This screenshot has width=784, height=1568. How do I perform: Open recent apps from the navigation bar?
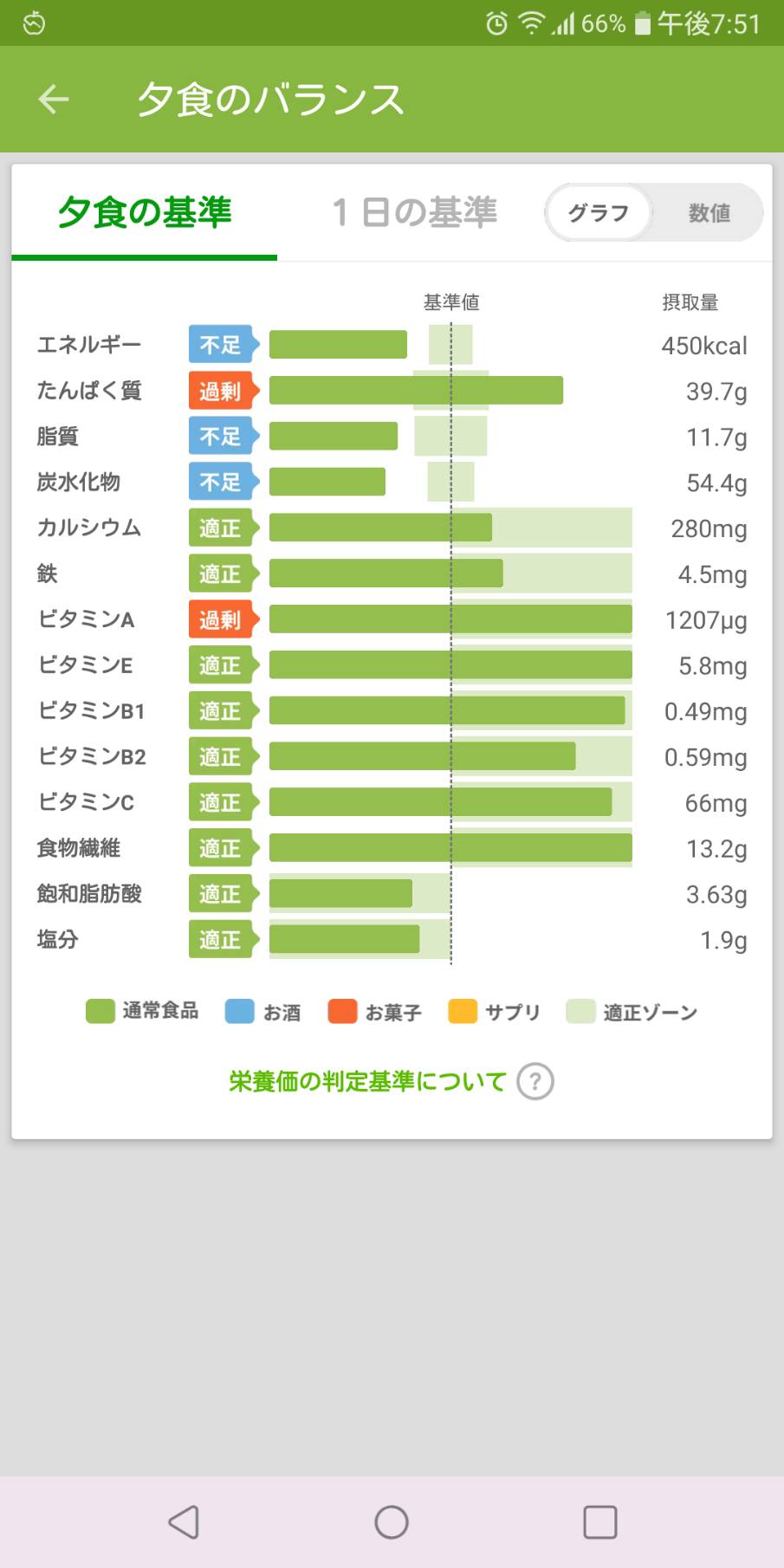pyautogui.click(x=600, y=1522)
